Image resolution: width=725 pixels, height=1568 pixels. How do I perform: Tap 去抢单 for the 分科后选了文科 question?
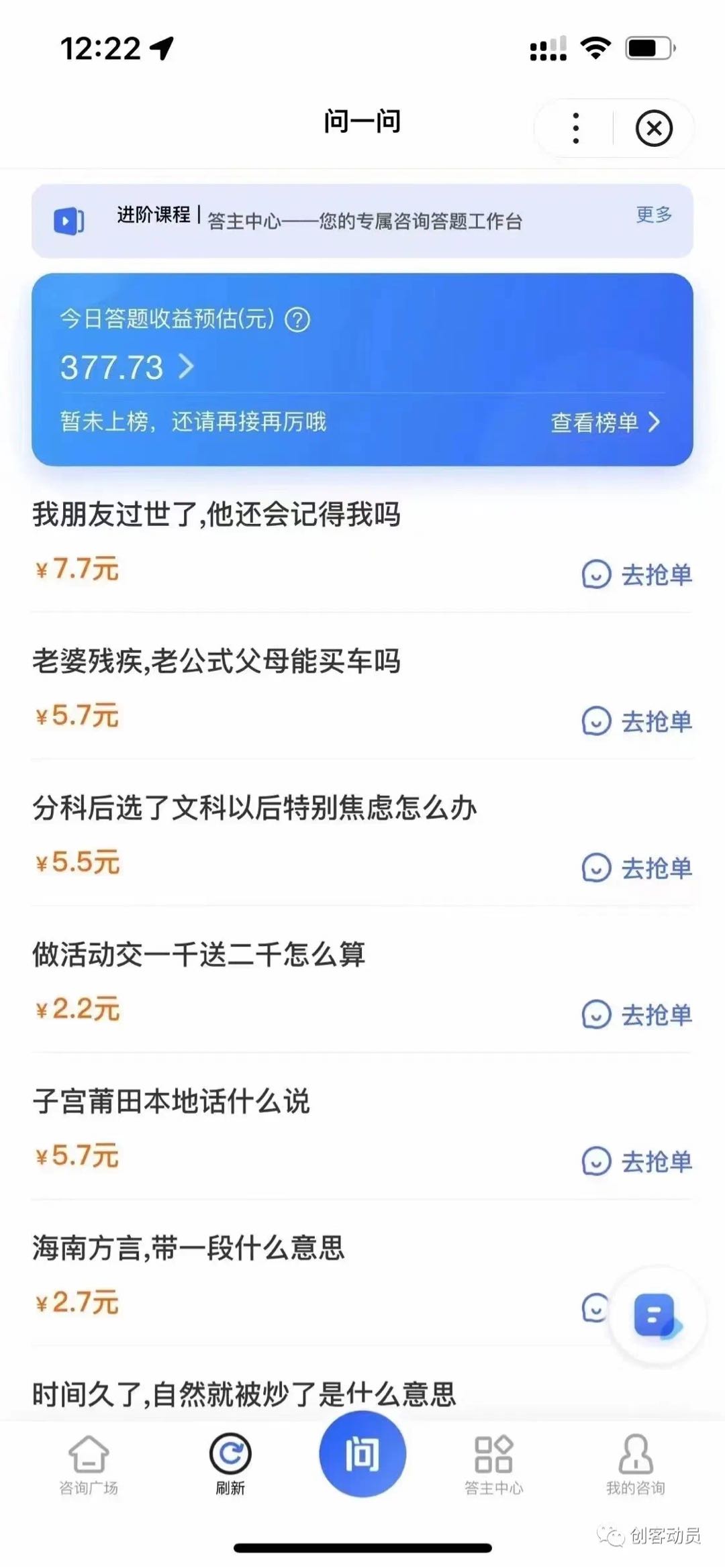coord(636,868)
